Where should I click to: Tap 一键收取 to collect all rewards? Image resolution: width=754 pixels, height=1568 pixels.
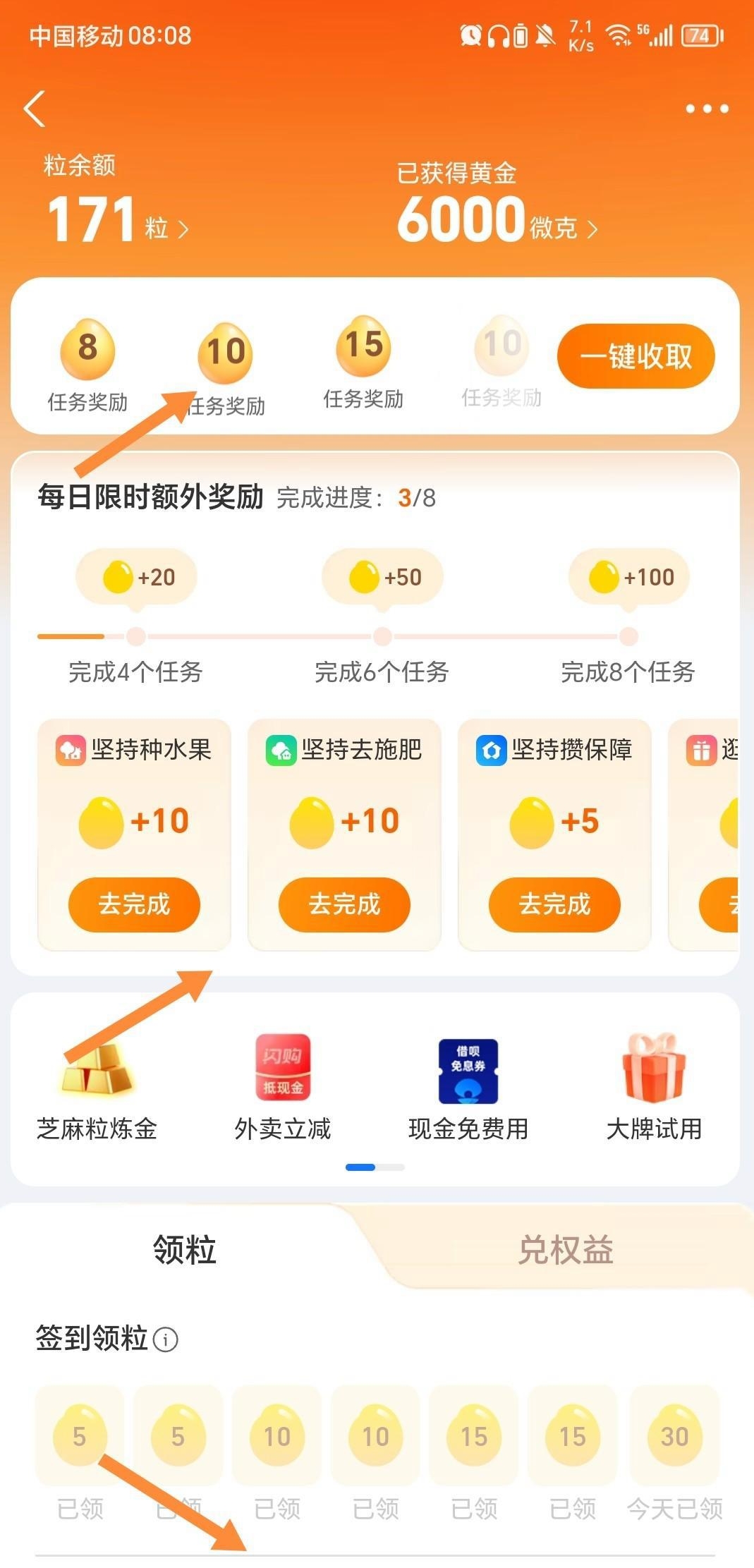(636, 356)
